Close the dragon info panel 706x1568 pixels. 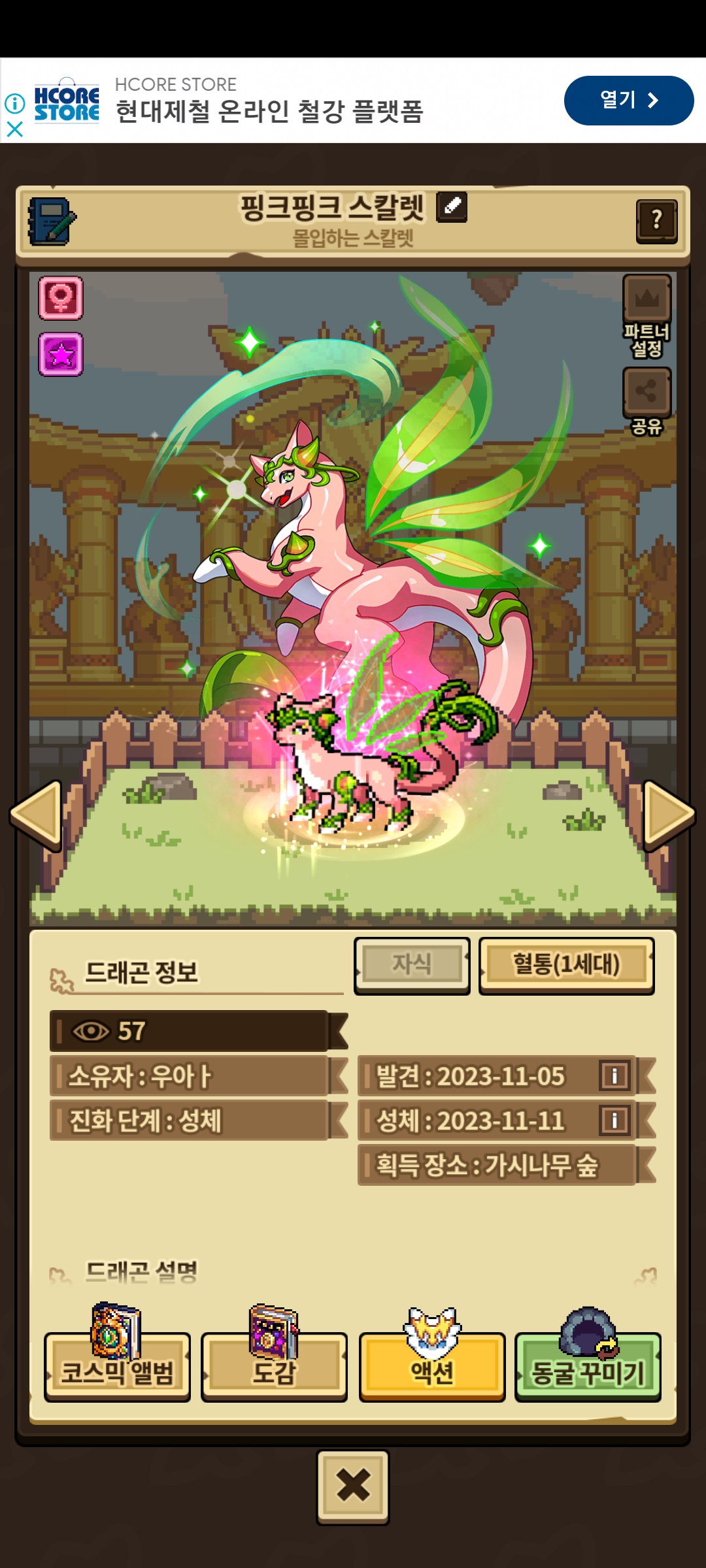click(x=353, y=1487)
